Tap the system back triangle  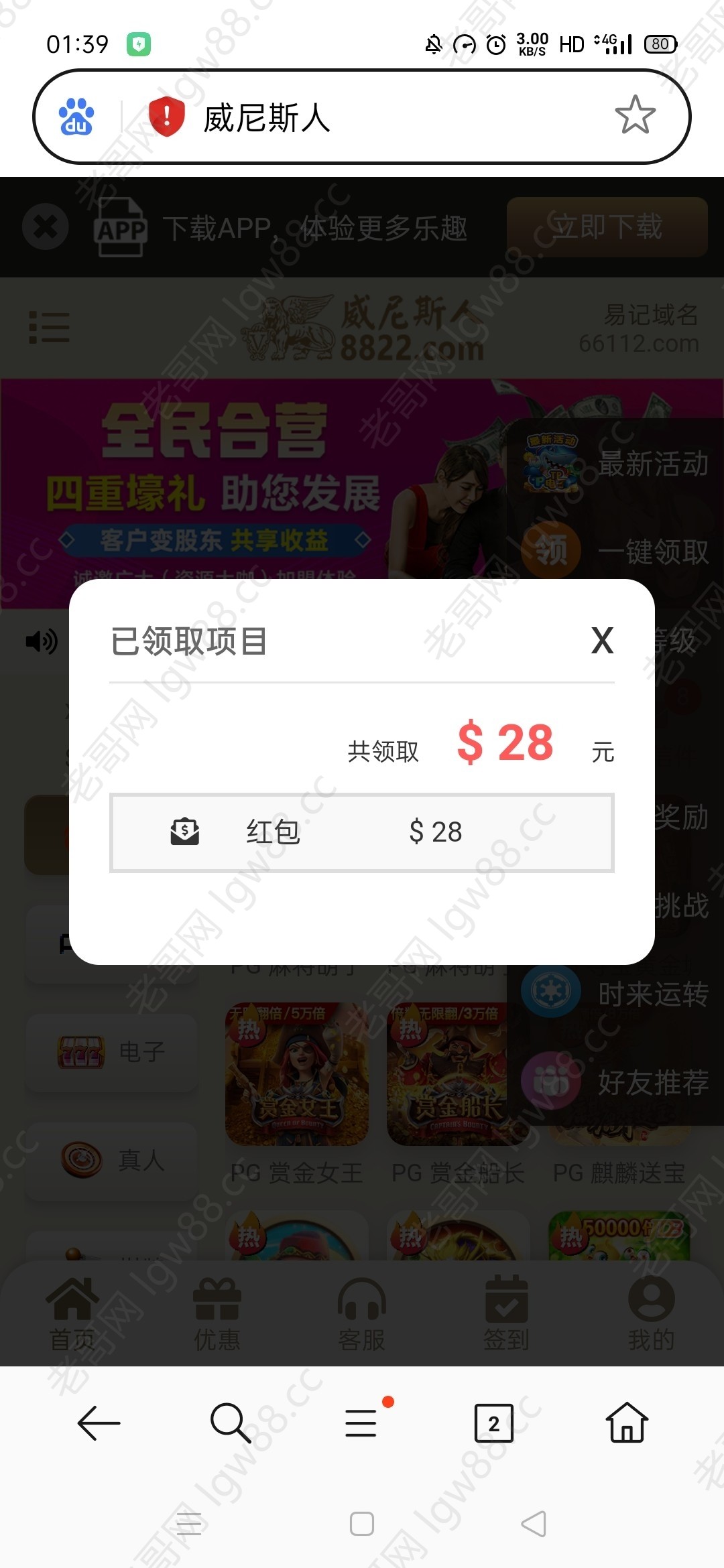pos(534,1524)
